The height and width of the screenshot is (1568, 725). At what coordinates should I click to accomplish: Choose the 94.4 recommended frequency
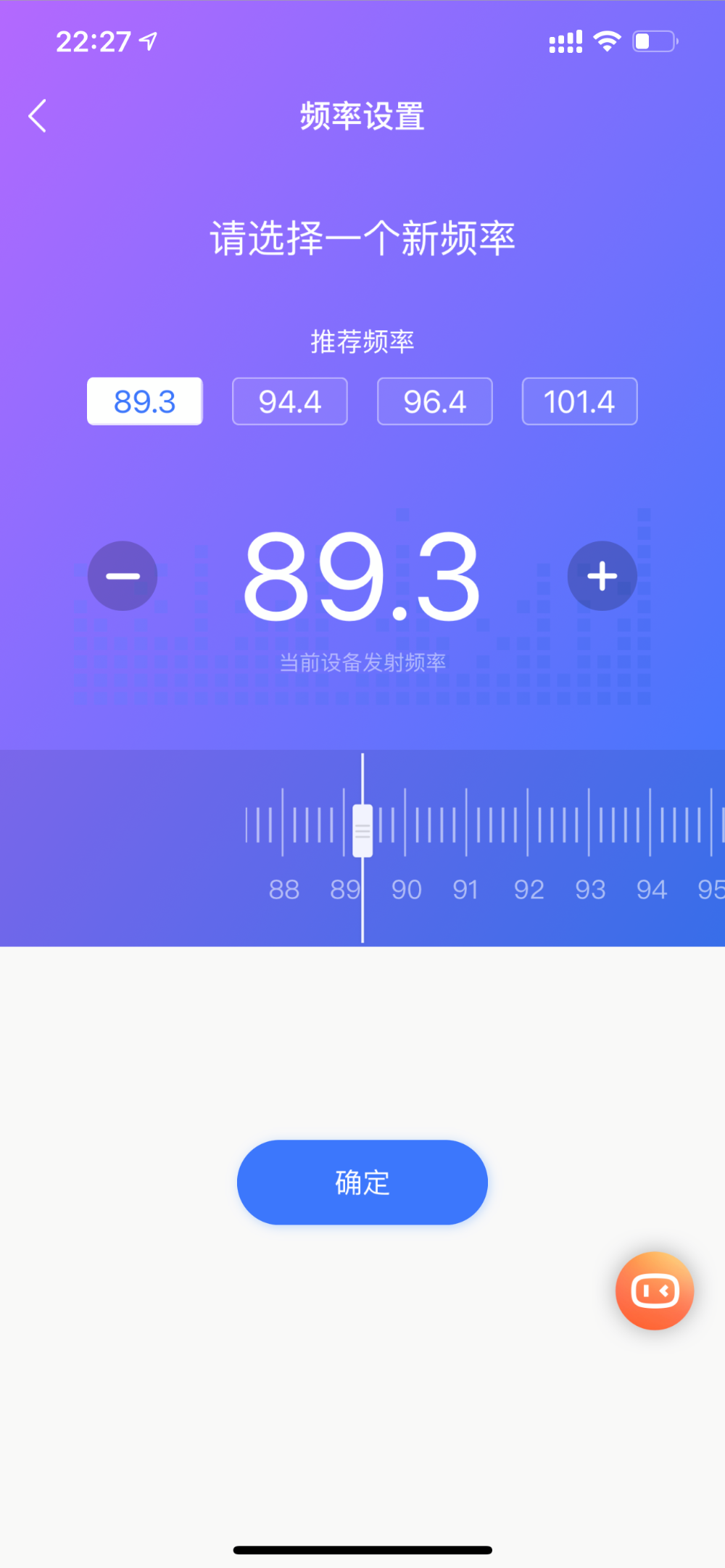290,401
